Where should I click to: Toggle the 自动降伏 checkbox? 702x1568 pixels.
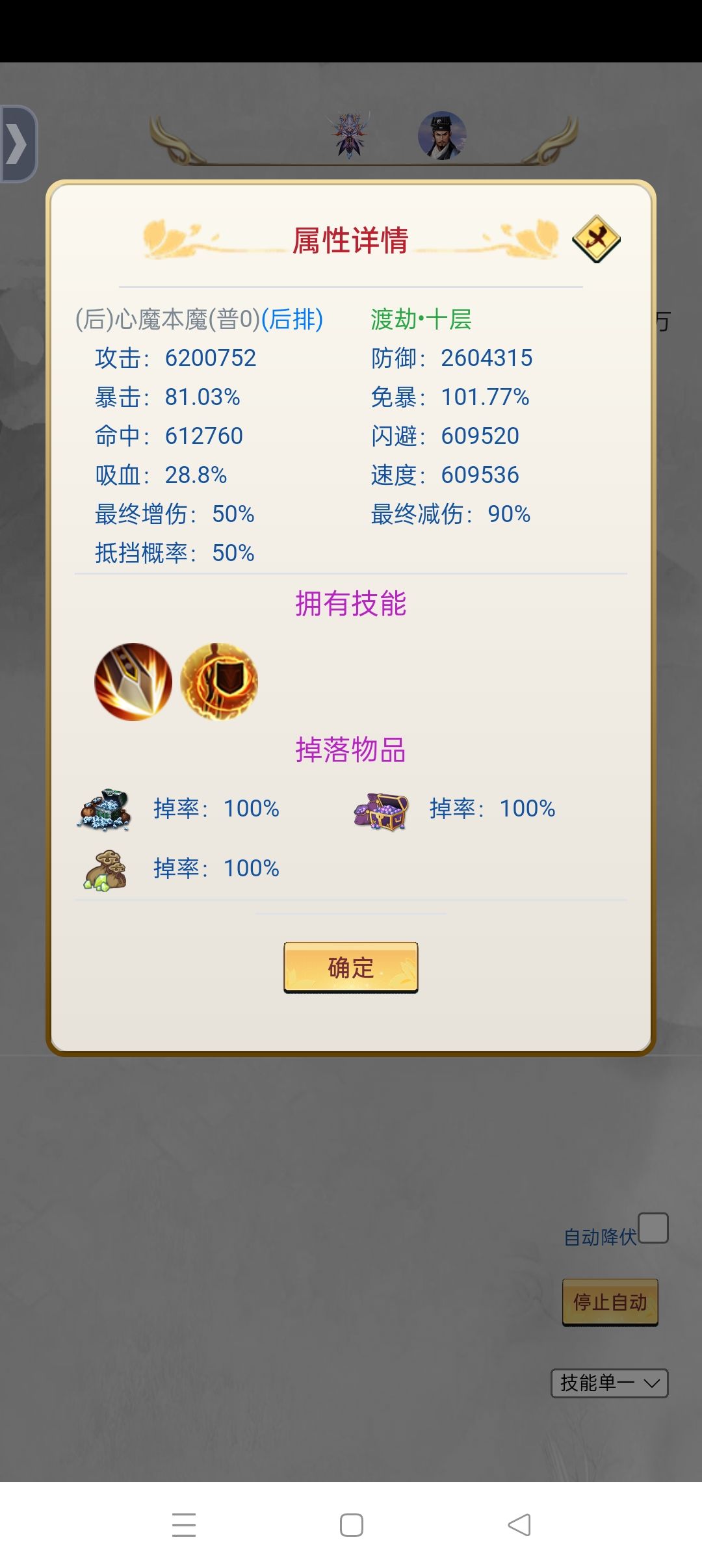pos(653,1228)
